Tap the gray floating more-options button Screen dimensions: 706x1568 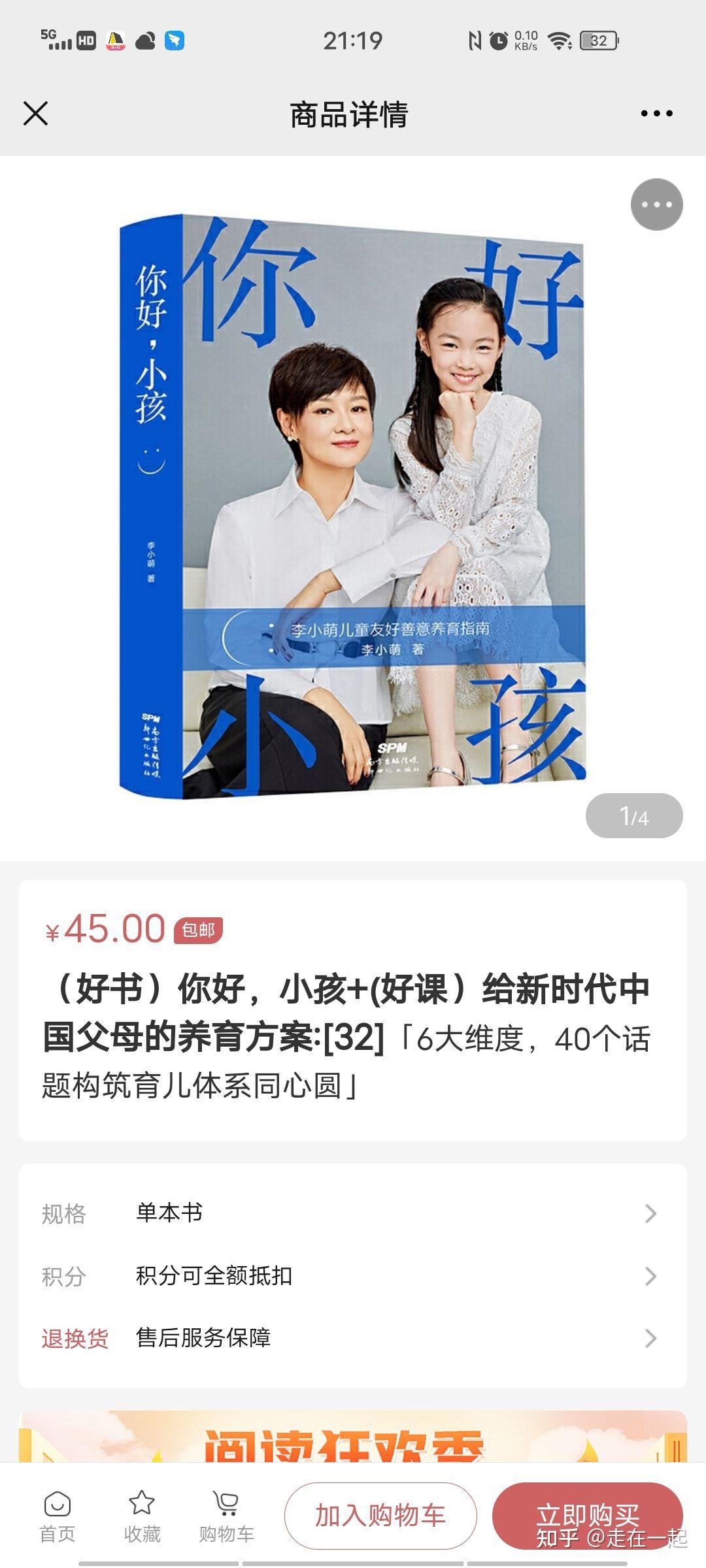click(x=656, y=204)
